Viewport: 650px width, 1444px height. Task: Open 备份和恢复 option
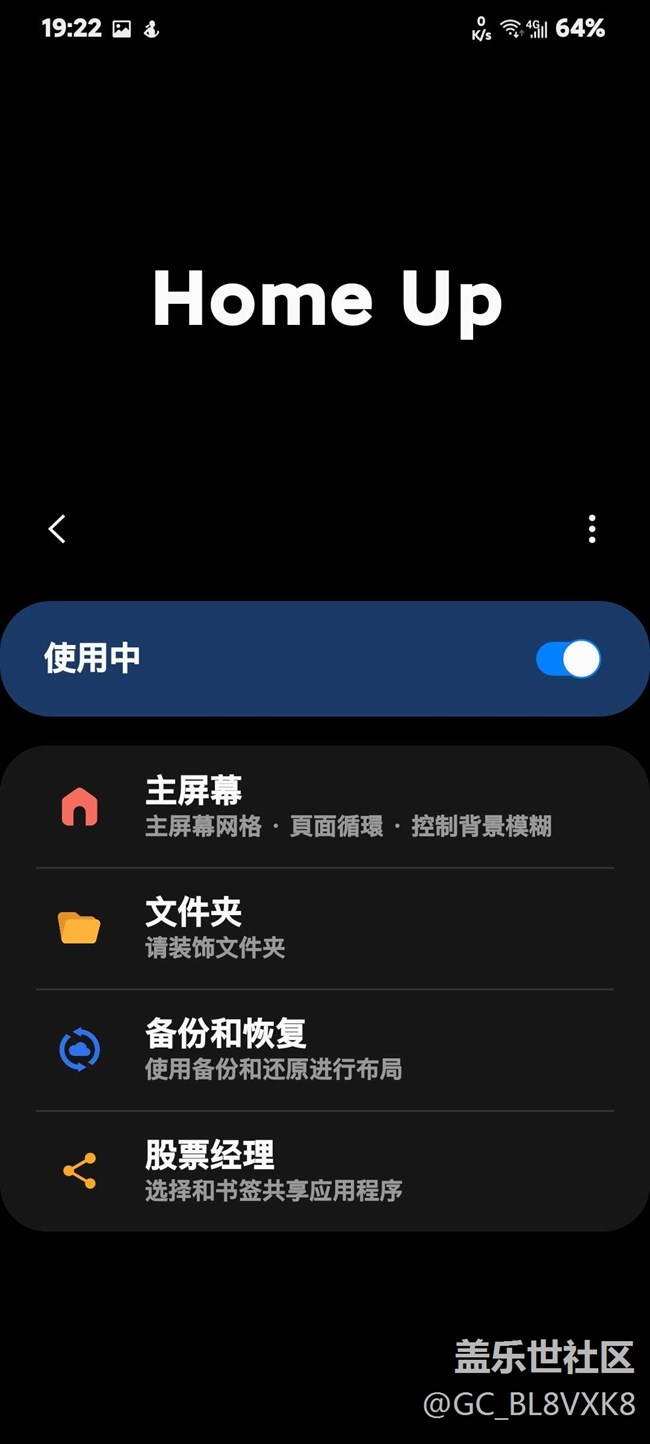pos(325,1050)
